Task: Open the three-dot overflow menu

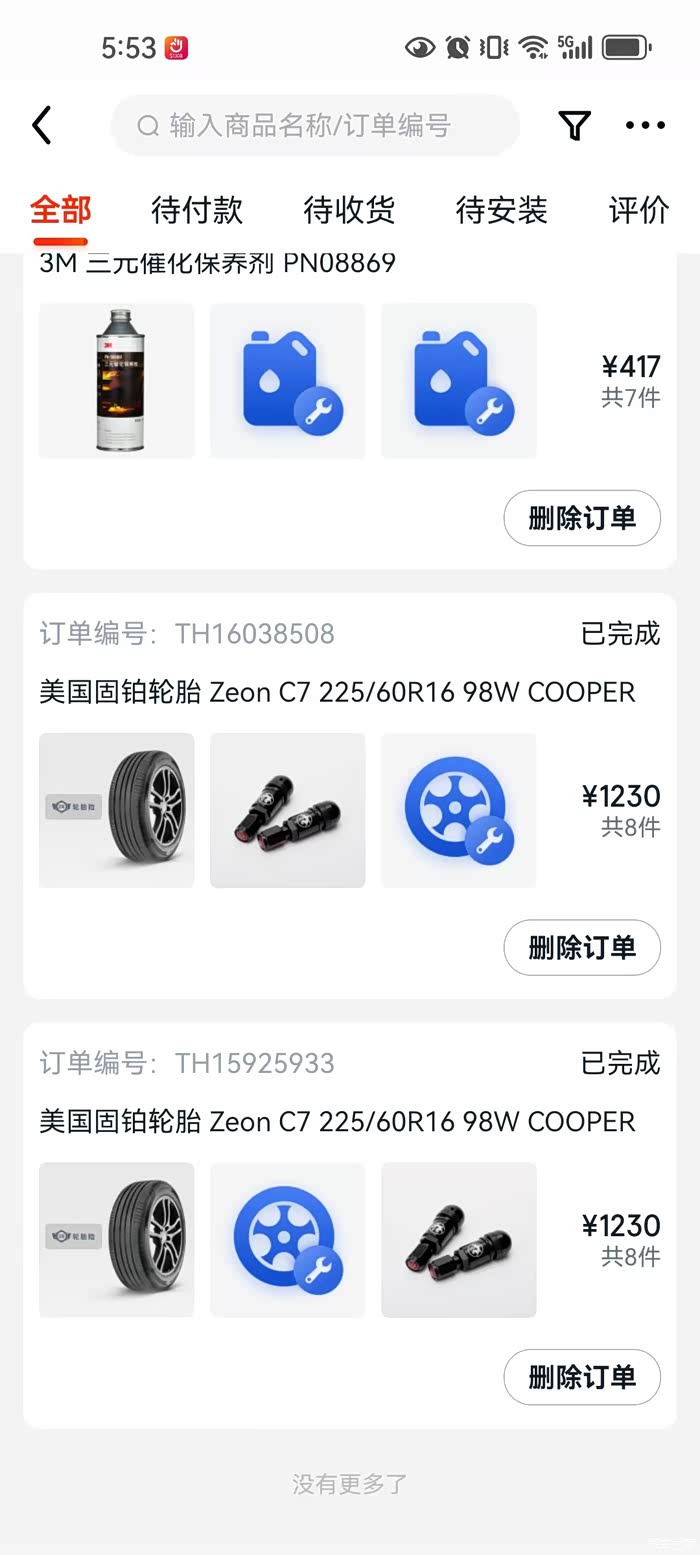Action: 645,126
